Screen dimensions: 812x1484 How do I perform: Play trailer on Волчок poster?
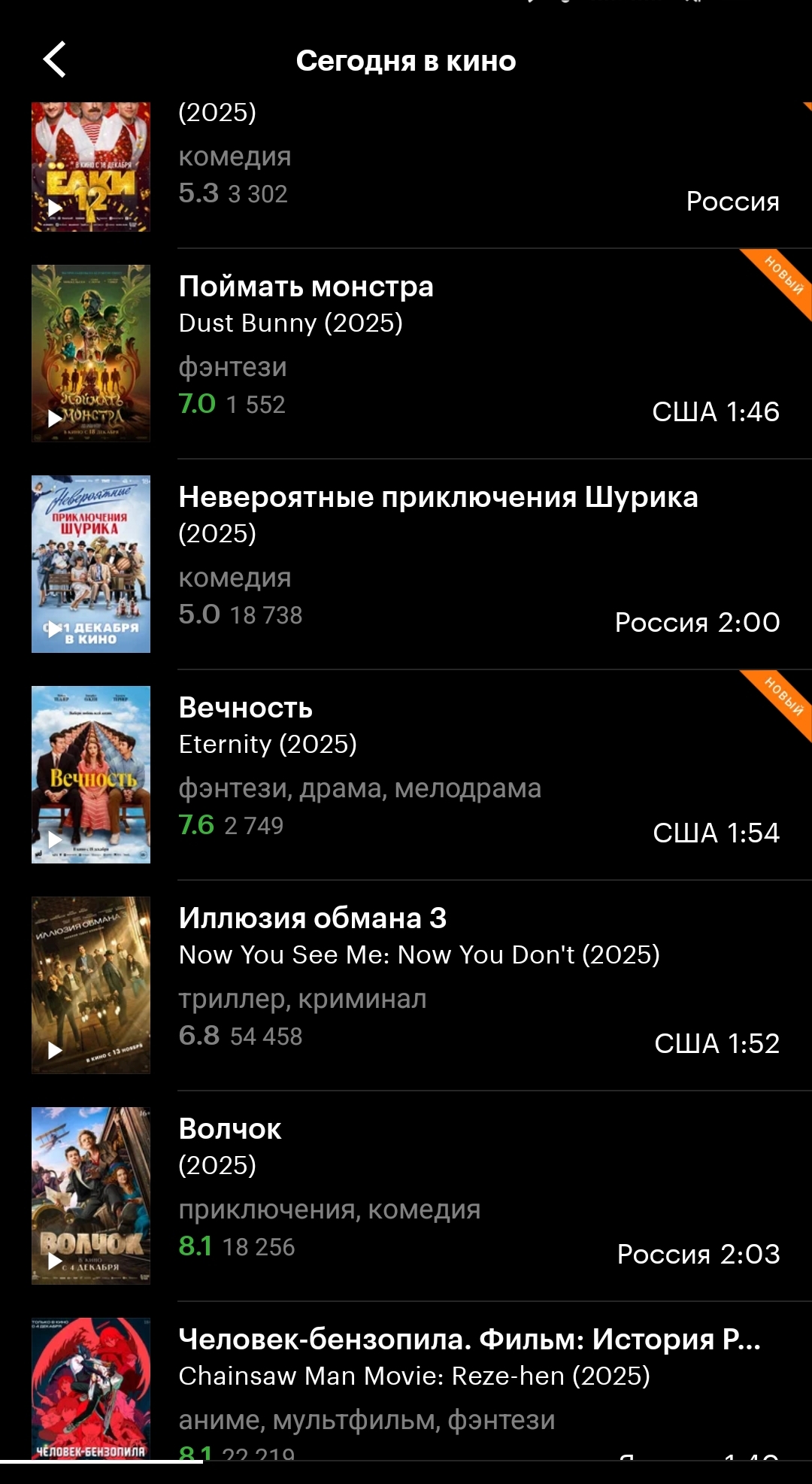(x=55, y=1261)
